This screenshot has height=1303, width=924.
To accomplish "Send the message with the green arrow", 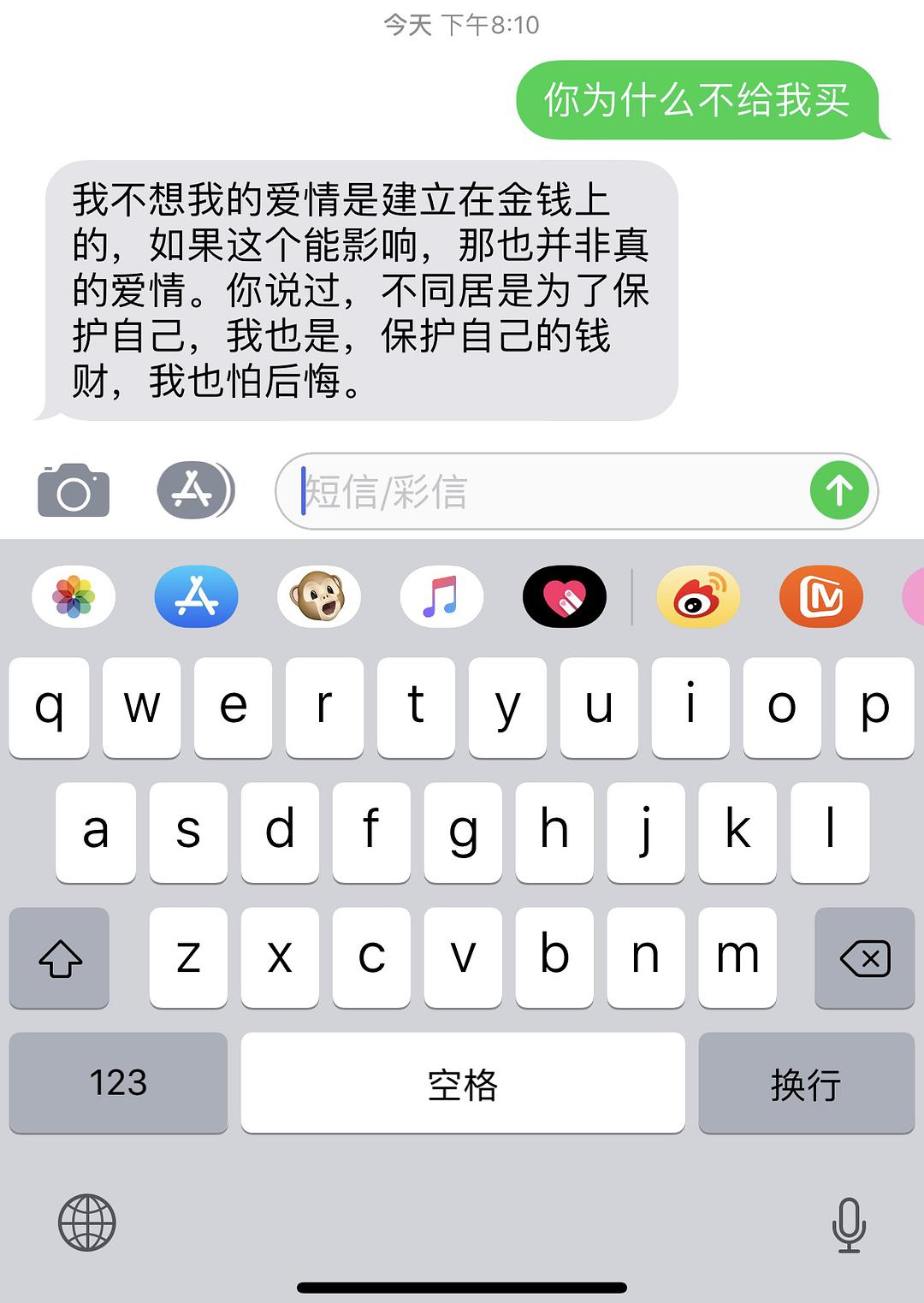I will (x=839, y=491).
